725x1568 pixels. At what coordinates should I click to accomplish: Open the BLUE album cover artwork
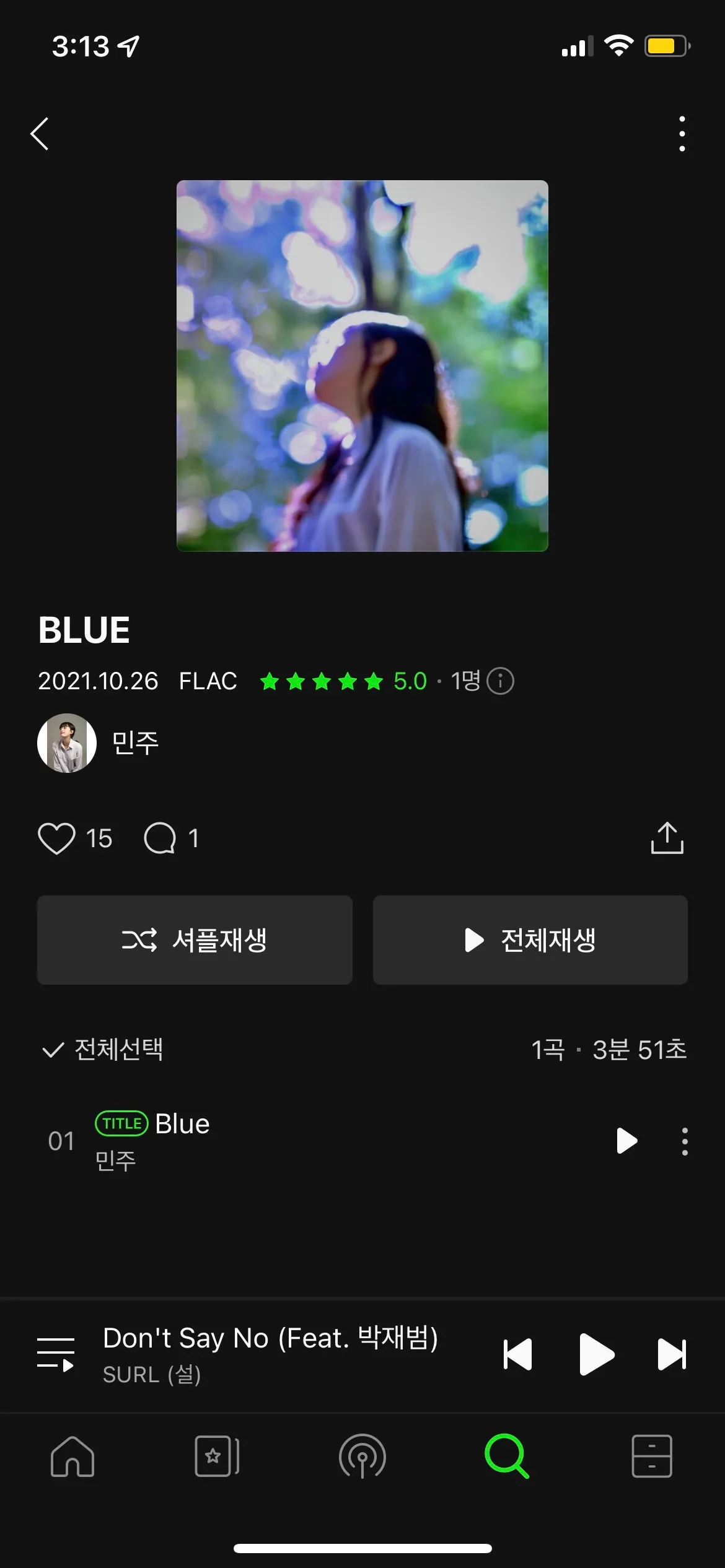(x=362, y=365)
